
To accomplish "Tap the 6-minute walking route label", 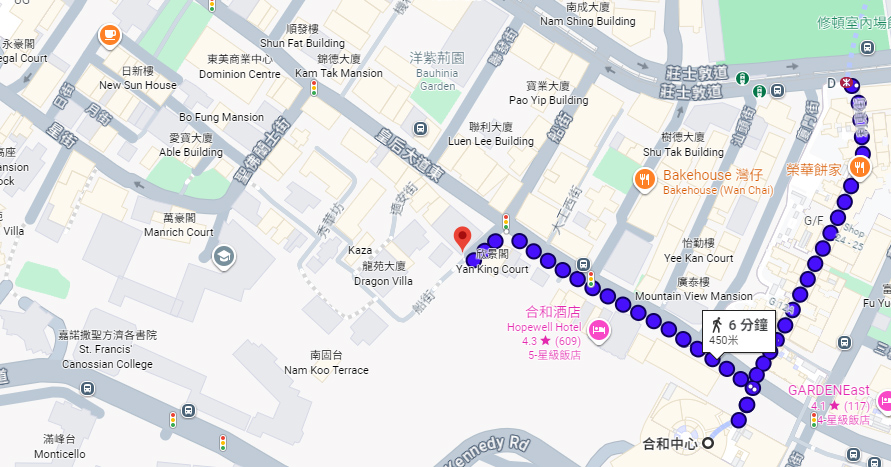I will pos(738,330).
